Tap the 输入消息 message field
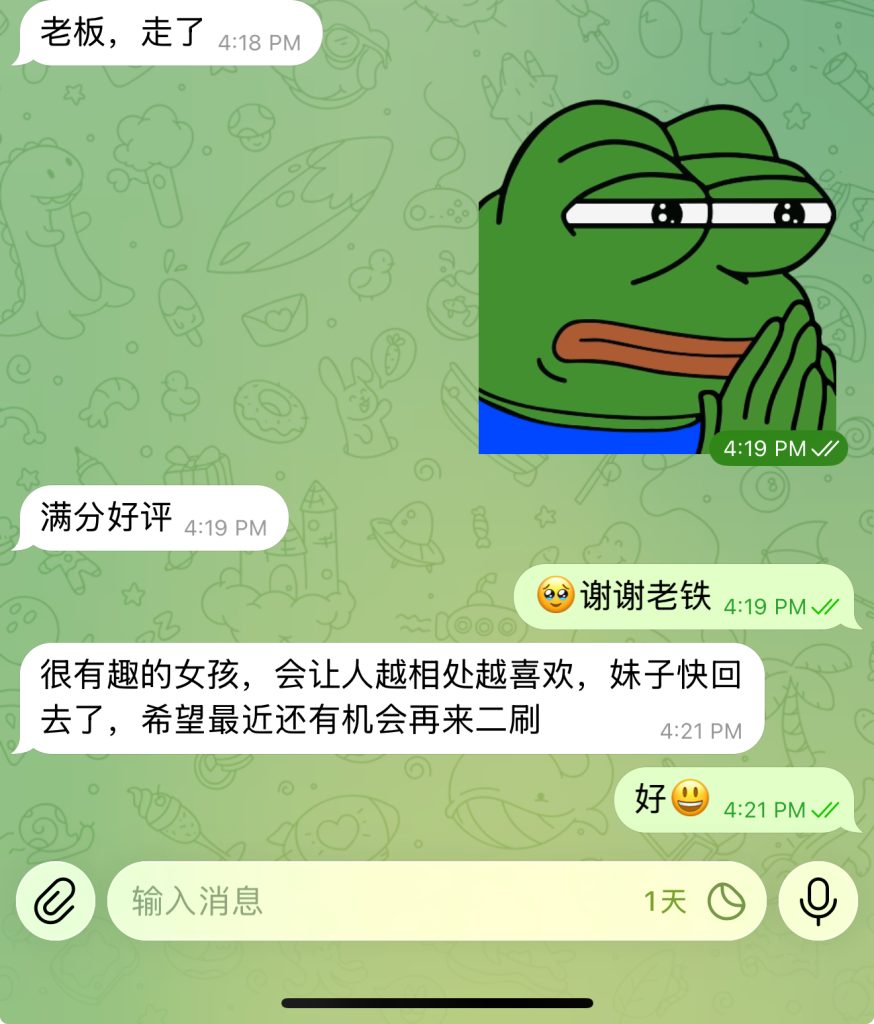Image resolution: width=874 pixels, height=1024 pixels. pyautogui.click(x=372, y=901)
